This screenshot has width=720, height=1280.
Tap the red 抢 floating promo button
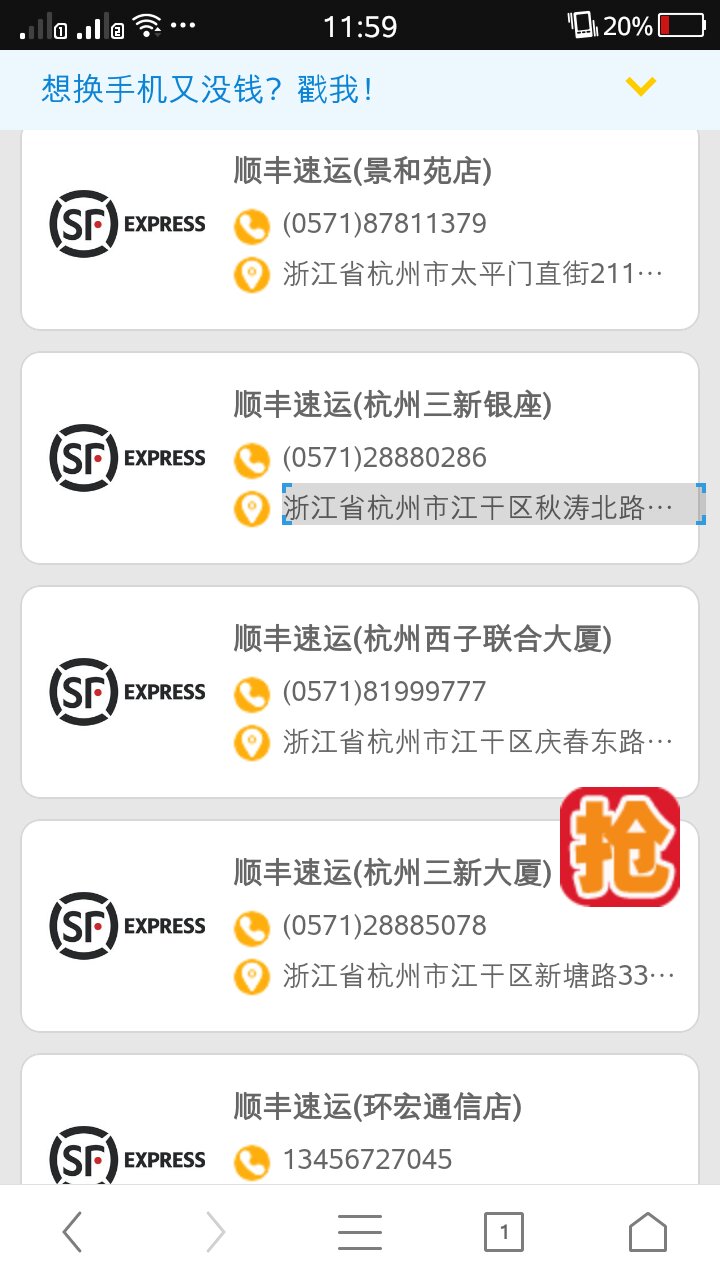(x=620, y=847)
